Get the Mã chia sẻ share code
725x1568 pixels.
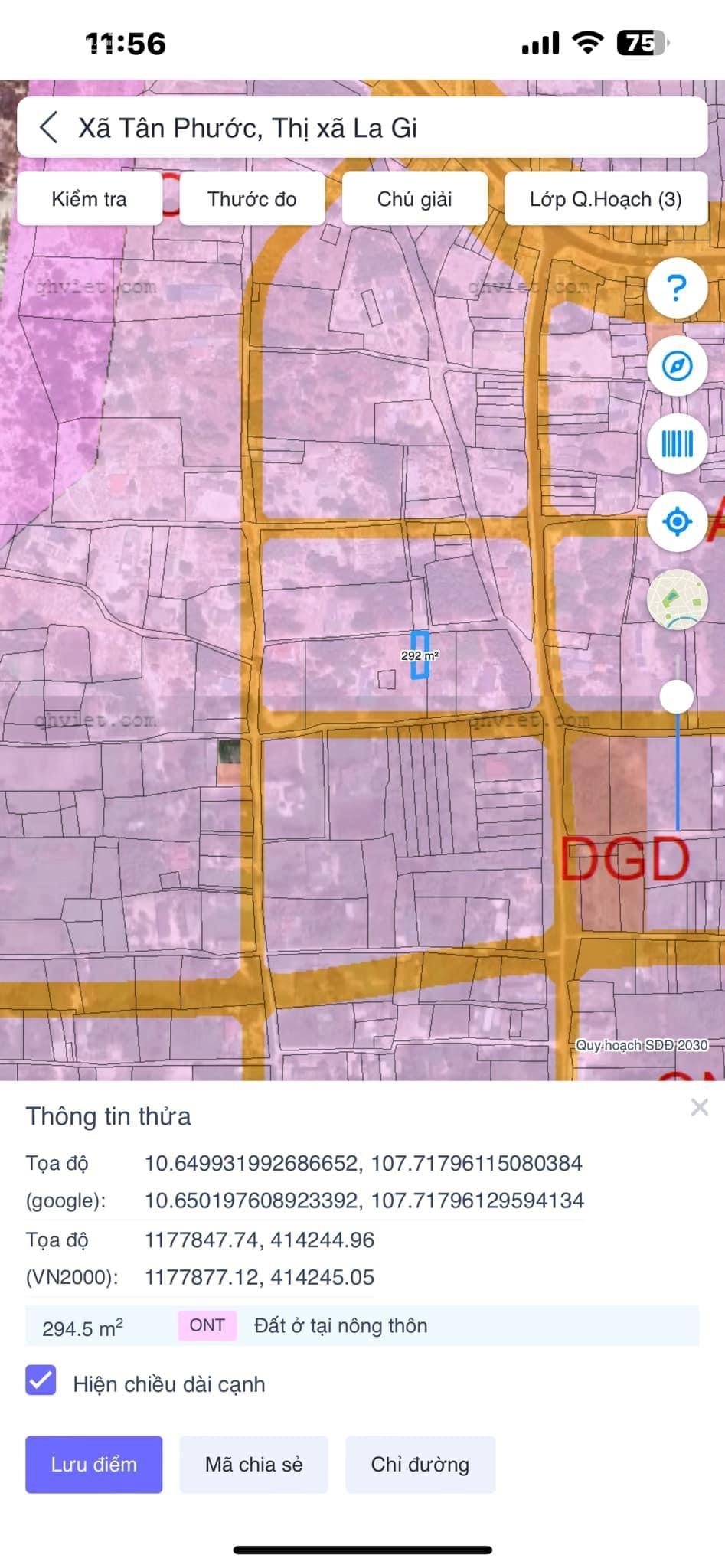coord(253,1464)
